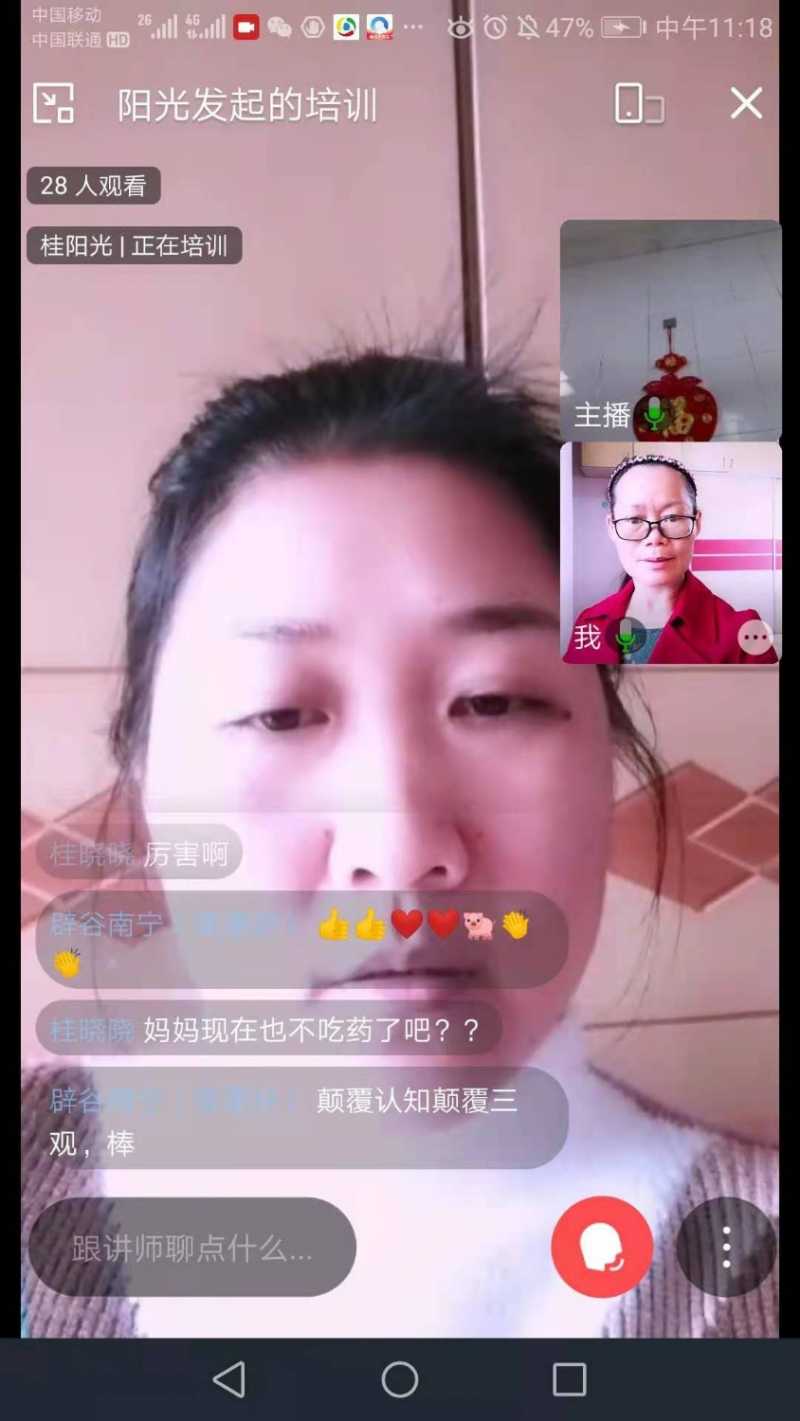Open more options on my video tile
This screenshot has height=1421, width=800.
755,636
